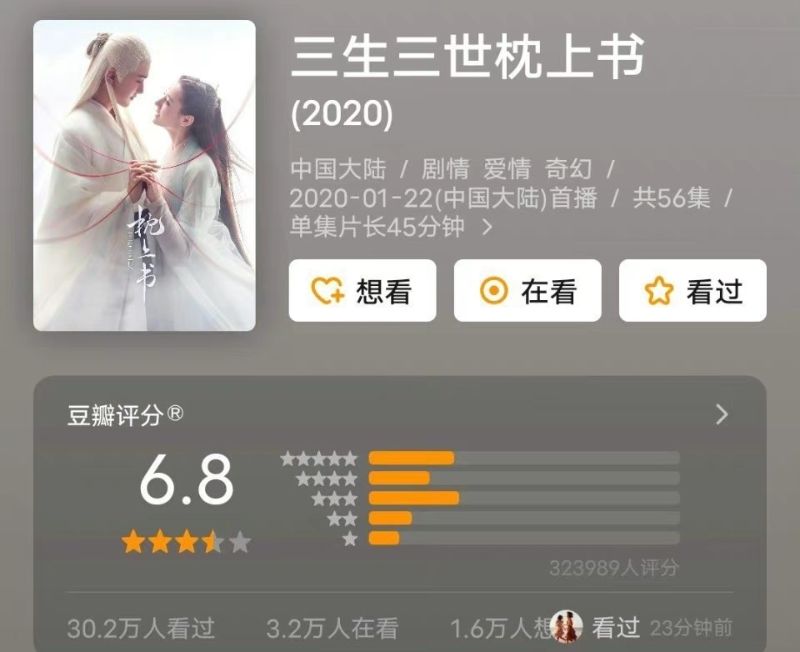The width and height of the screenshot is (800, 652).
Task: Open the 豆瓣评分 rating details
Action: [722, 414]
